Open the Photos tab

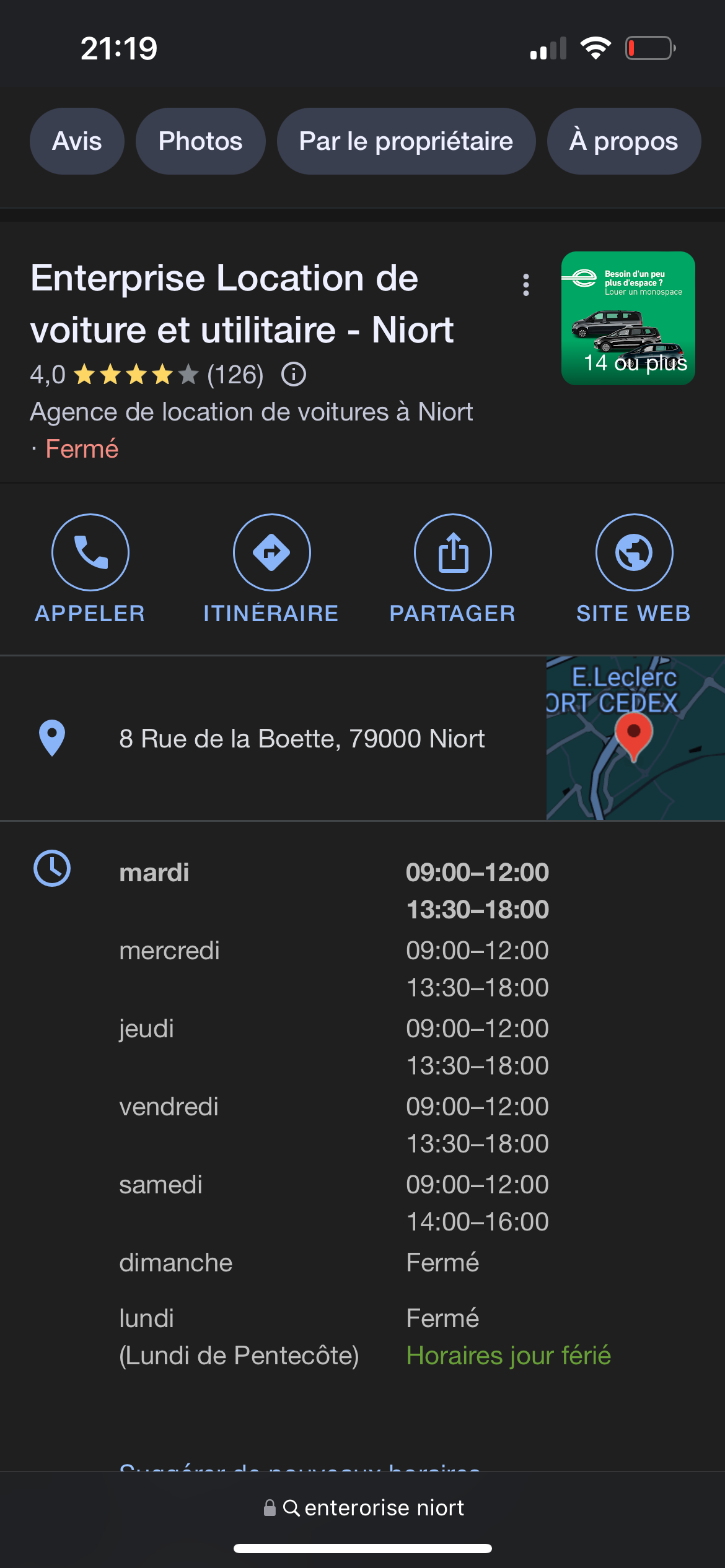click(200, 141)
